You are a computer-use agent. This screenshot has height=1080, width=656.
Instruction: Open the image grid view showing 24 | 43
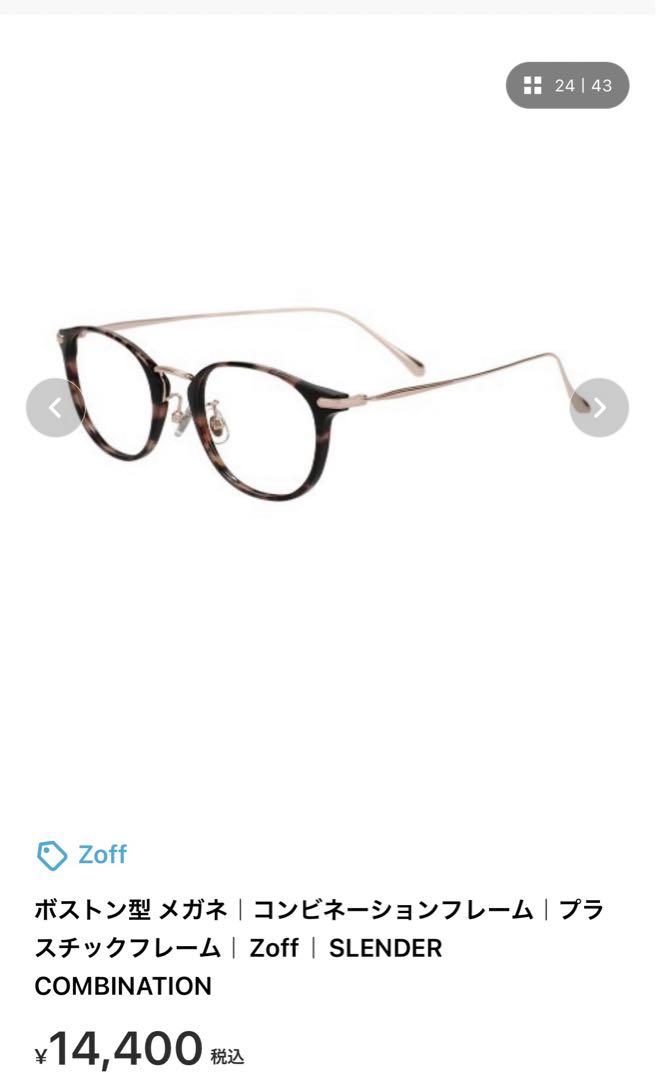[x=567, y=86]
